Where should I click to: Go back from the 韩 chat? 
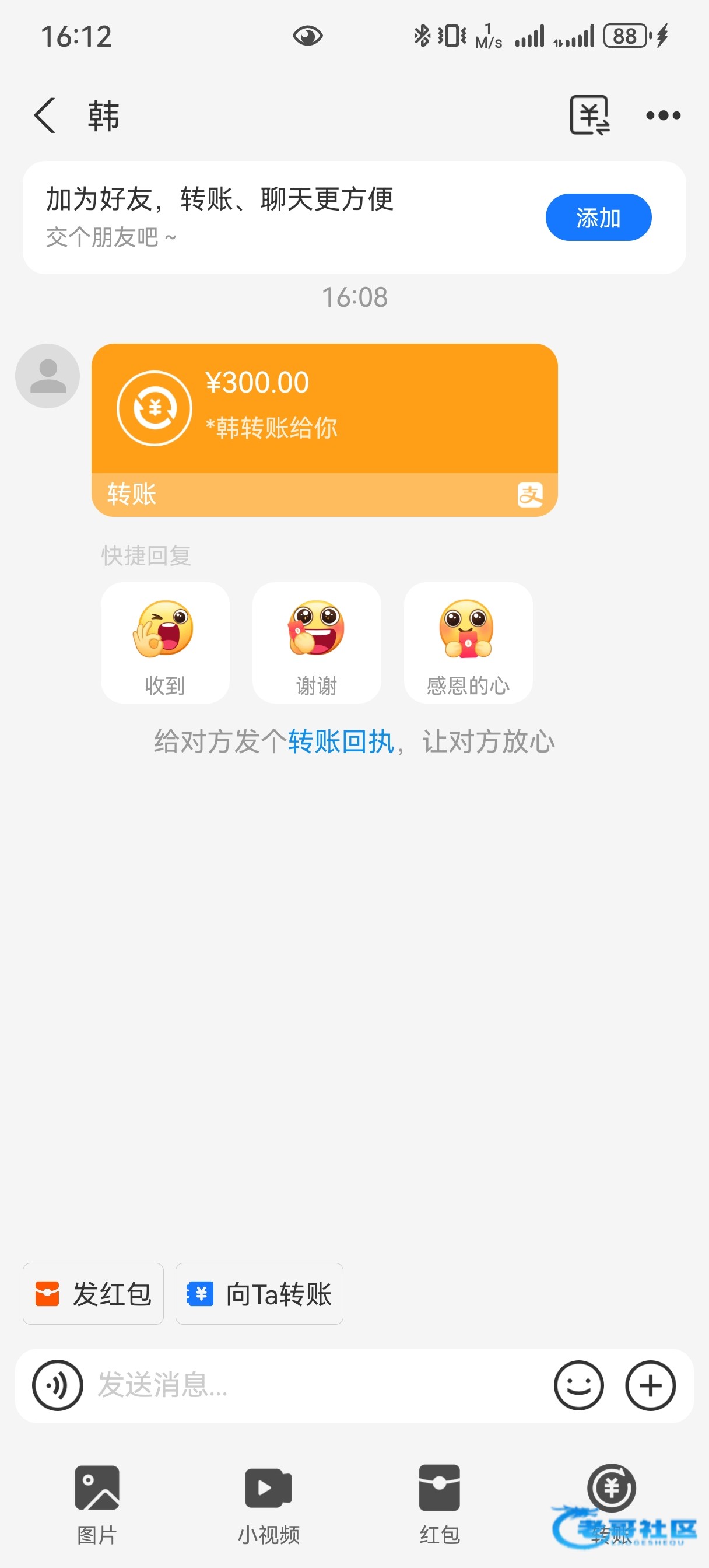coord(45,116)
